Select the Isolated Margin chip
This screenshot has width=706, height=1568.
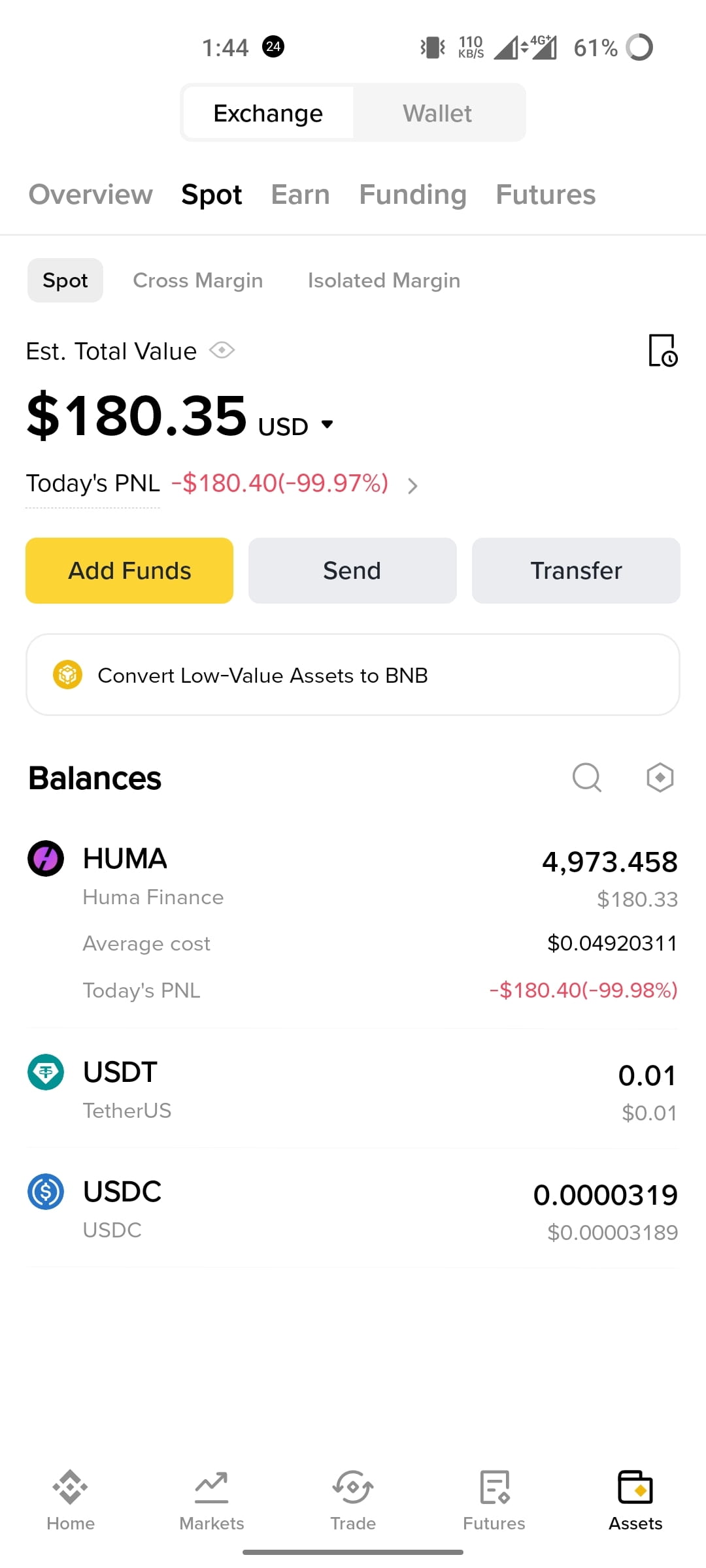click(384, 280)
